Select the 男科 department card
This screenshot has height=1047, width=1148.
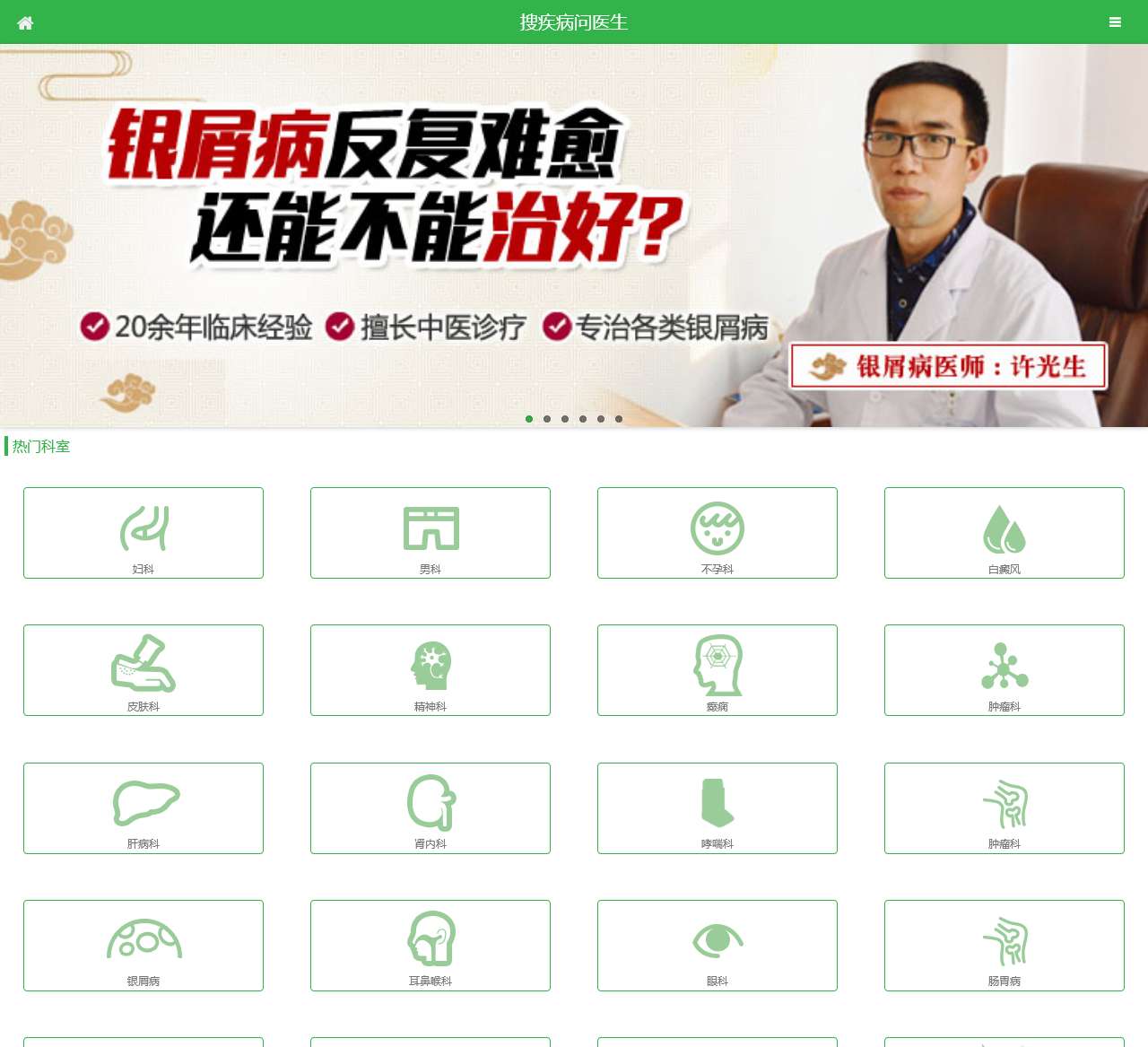[430, 533]
